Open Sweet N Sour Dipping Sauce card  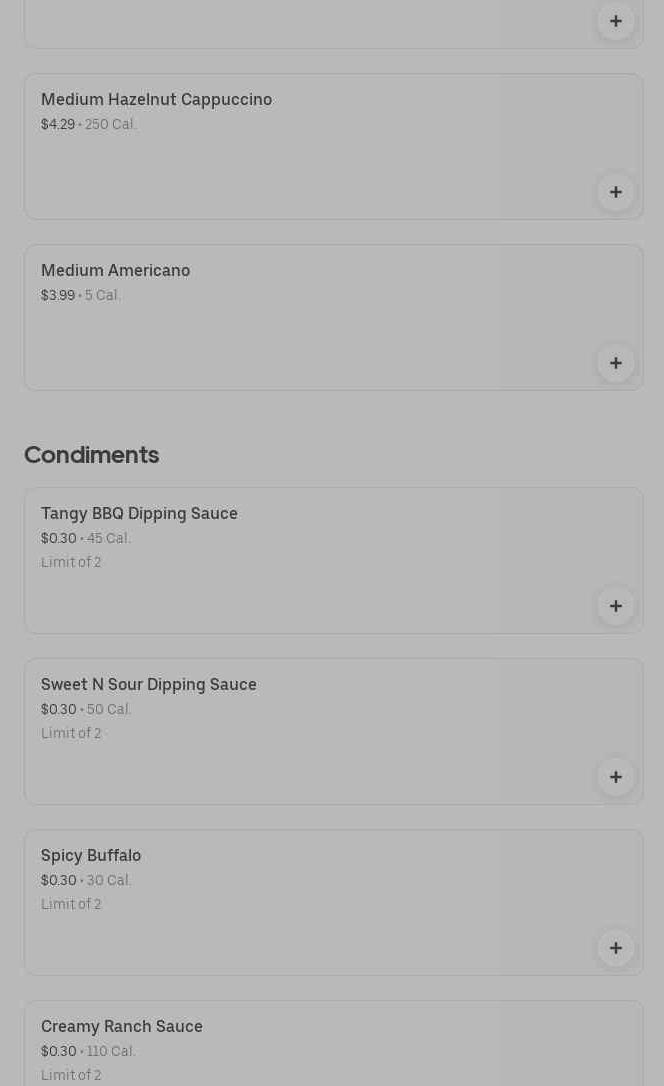click(x=333, y=731)
